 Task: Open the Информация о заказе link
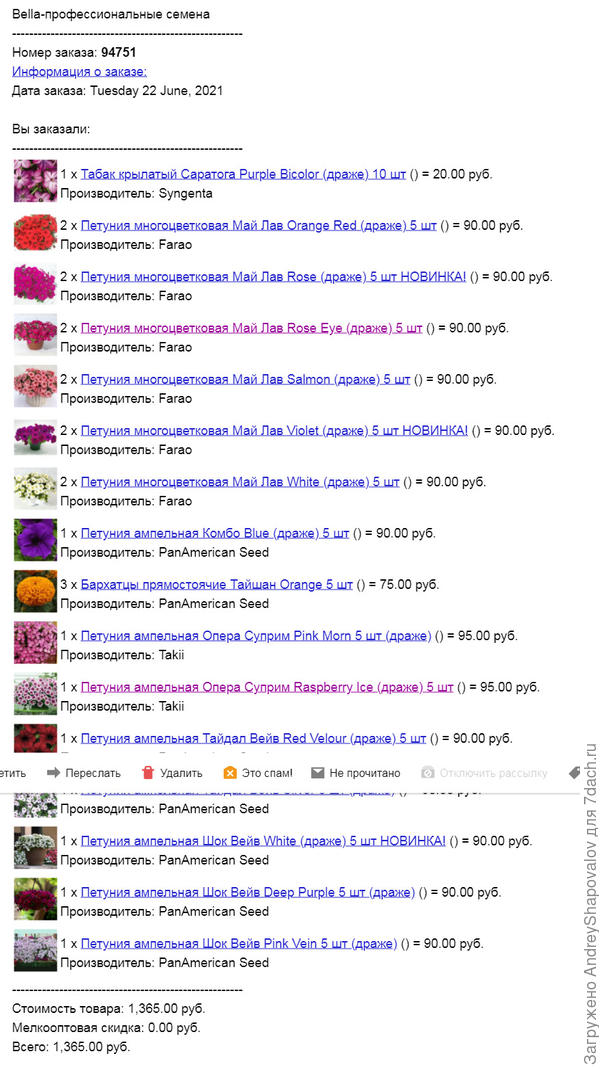(x=79, y=71)
